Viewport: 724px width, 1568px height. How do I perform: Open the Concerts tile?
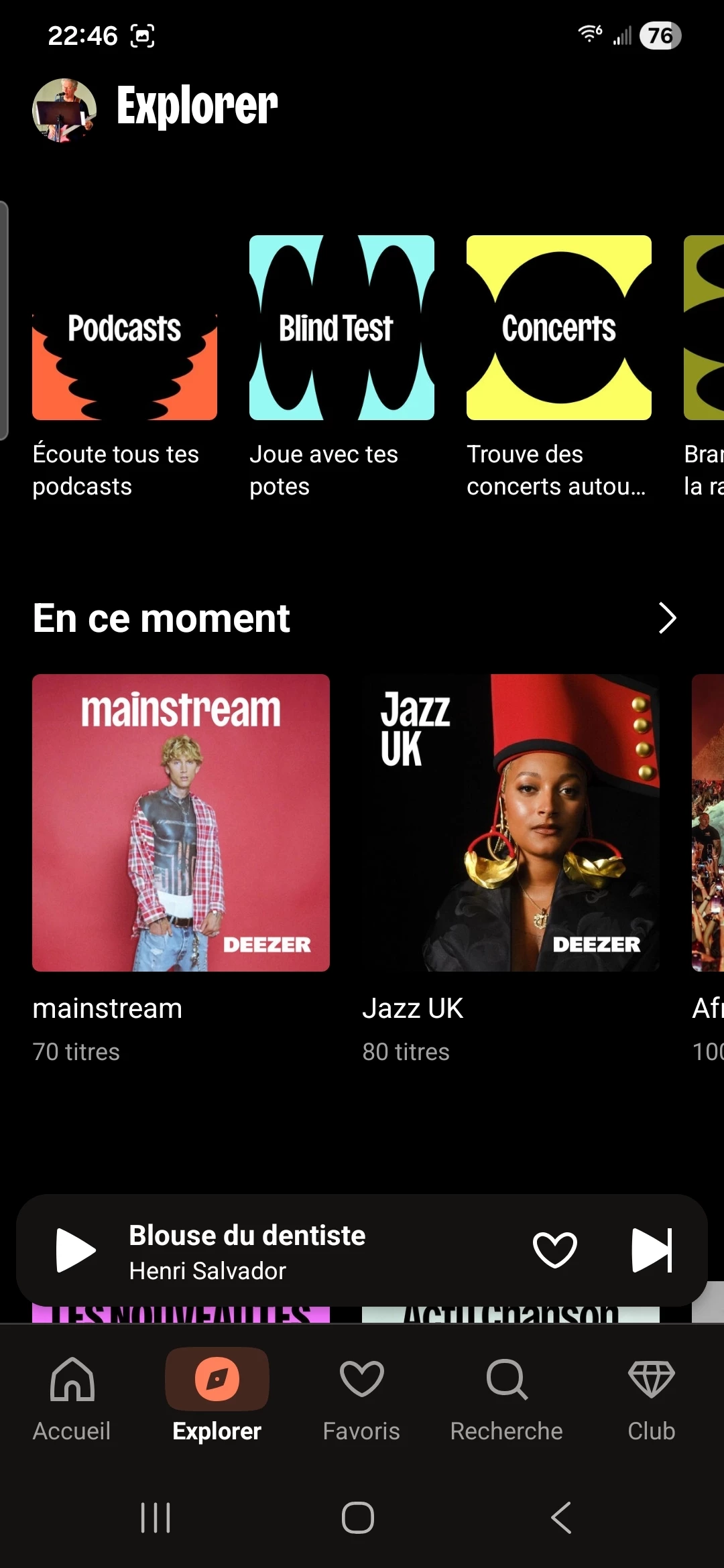click(559, 328)
